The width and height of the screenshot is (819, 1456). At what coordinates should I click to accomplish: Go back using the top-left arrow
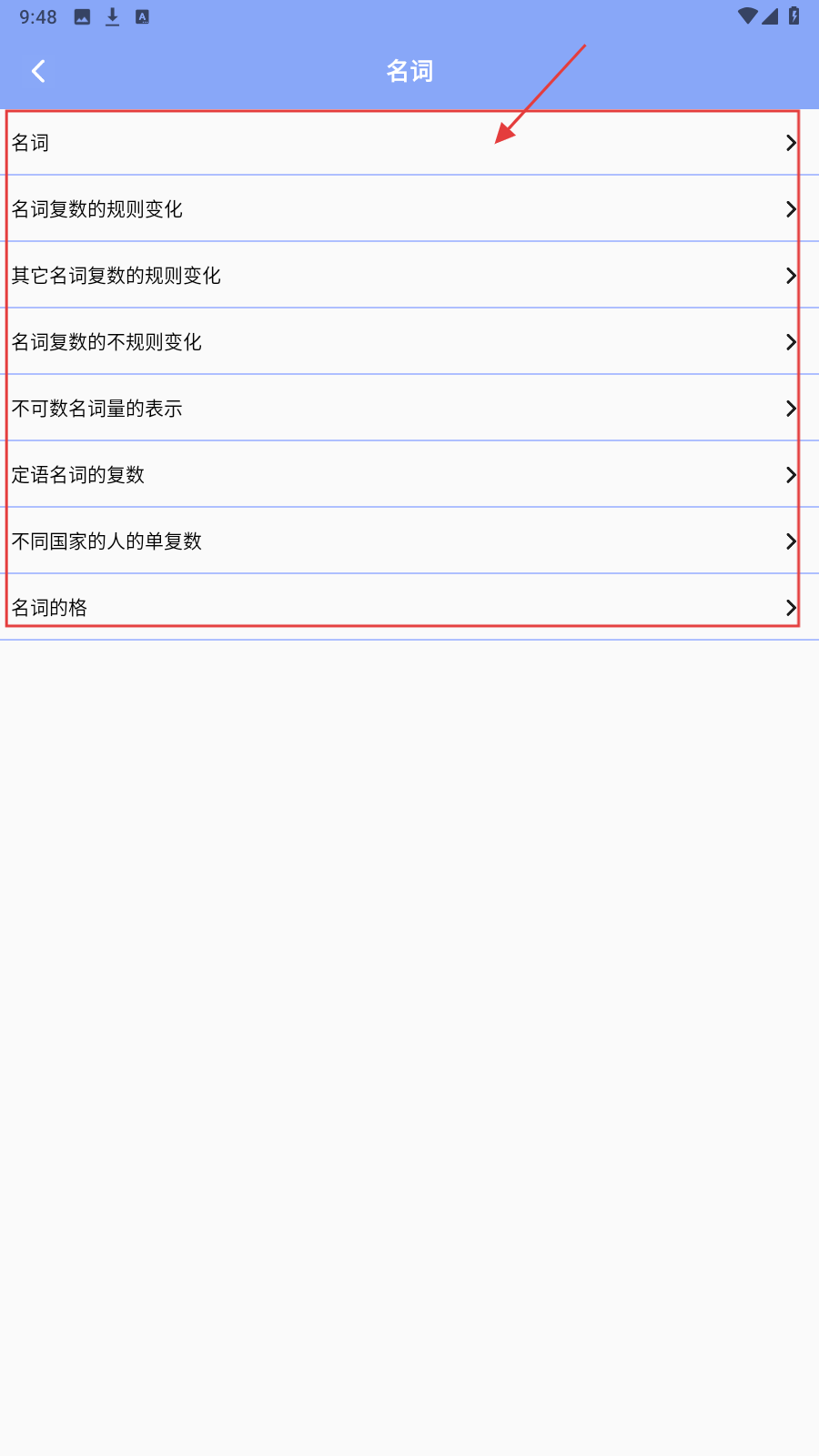[38, 71]
